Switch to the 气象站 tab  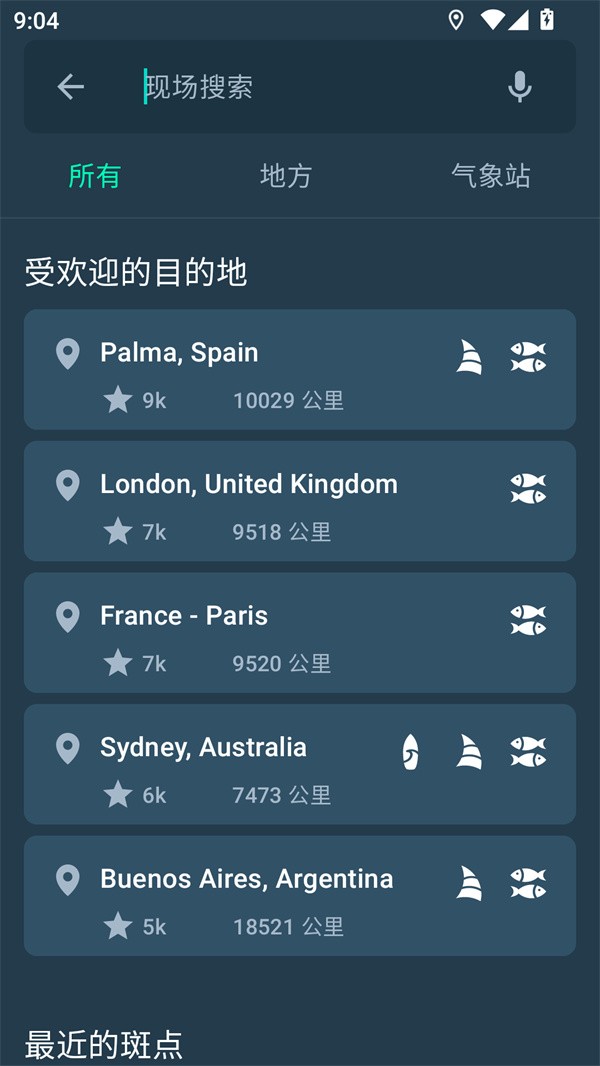(490, 176)
